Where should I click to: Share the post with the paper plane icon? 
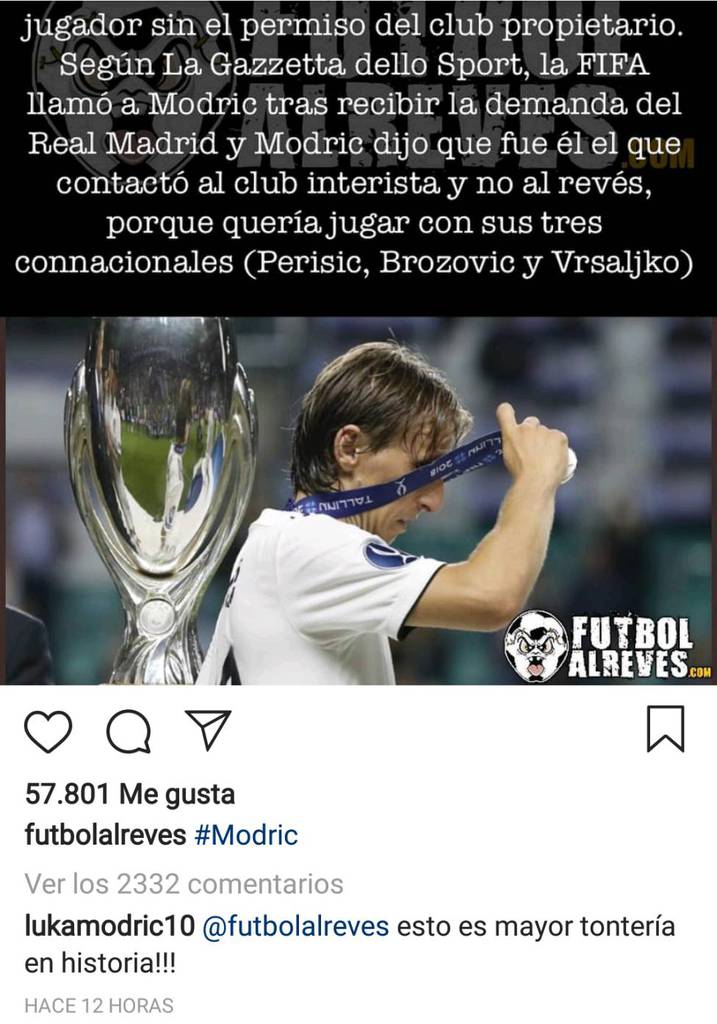pos(208,731)
